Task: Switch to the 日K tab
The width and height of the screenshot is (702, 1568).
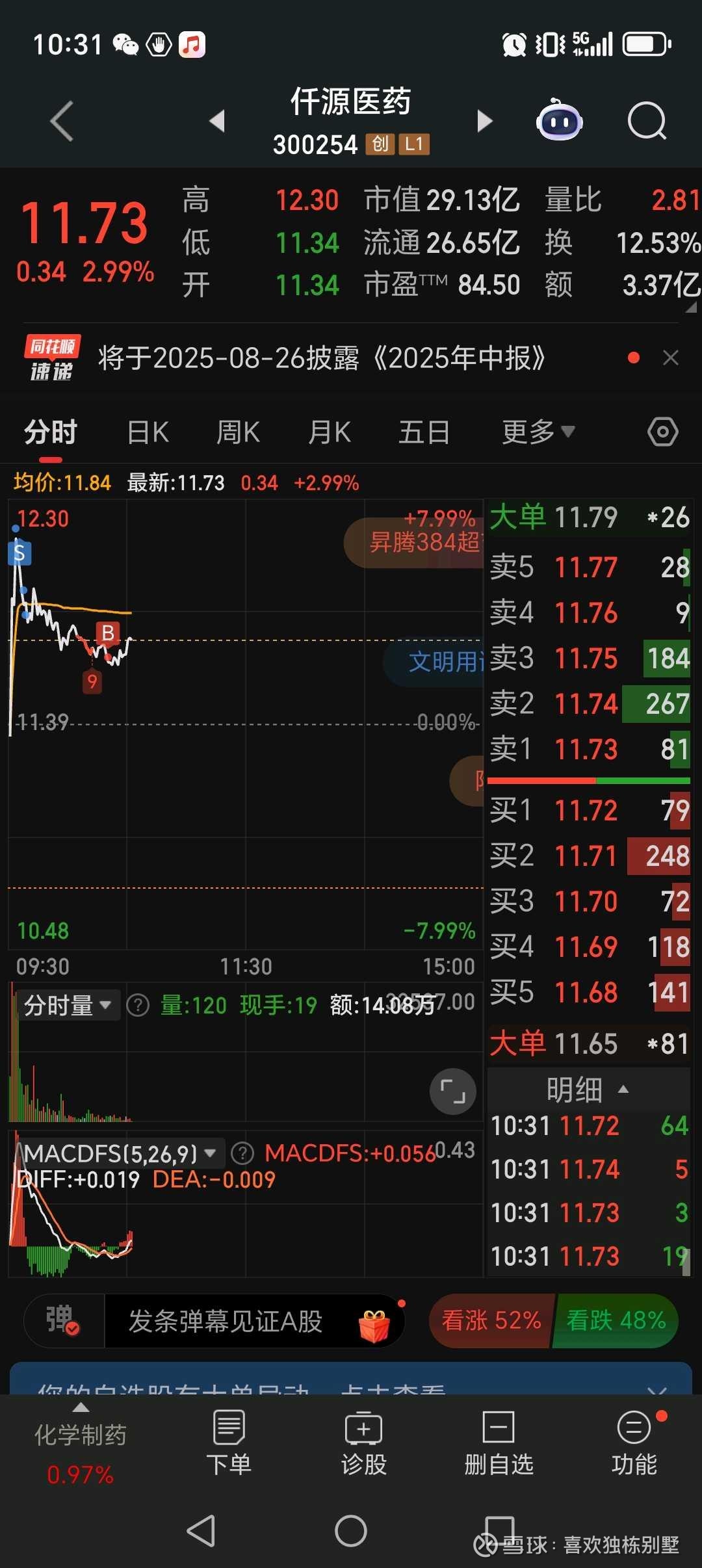Action: tap(148, 432)
